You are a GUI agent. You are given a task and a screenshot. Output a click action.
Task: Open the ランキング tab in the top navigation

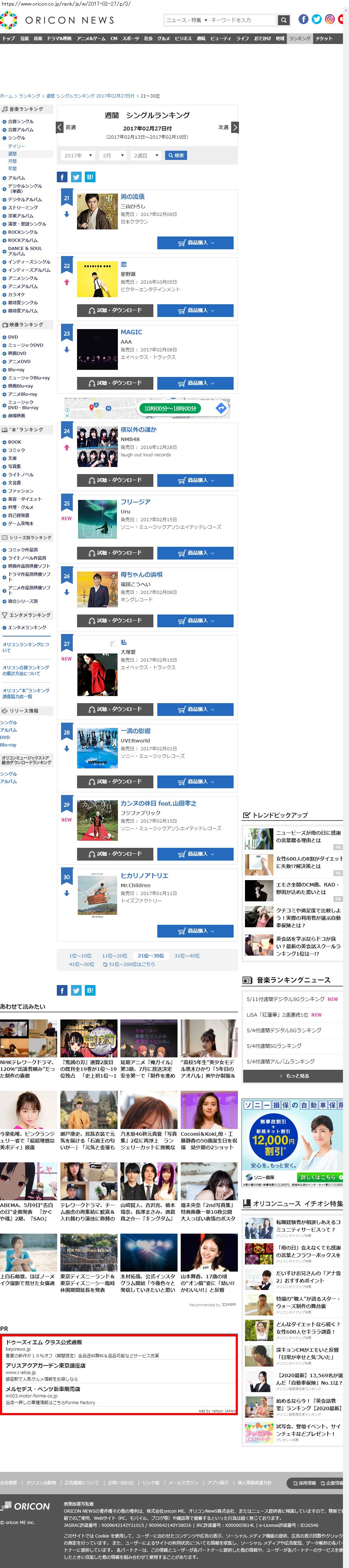pyautogui.click(x=300, y=38)
